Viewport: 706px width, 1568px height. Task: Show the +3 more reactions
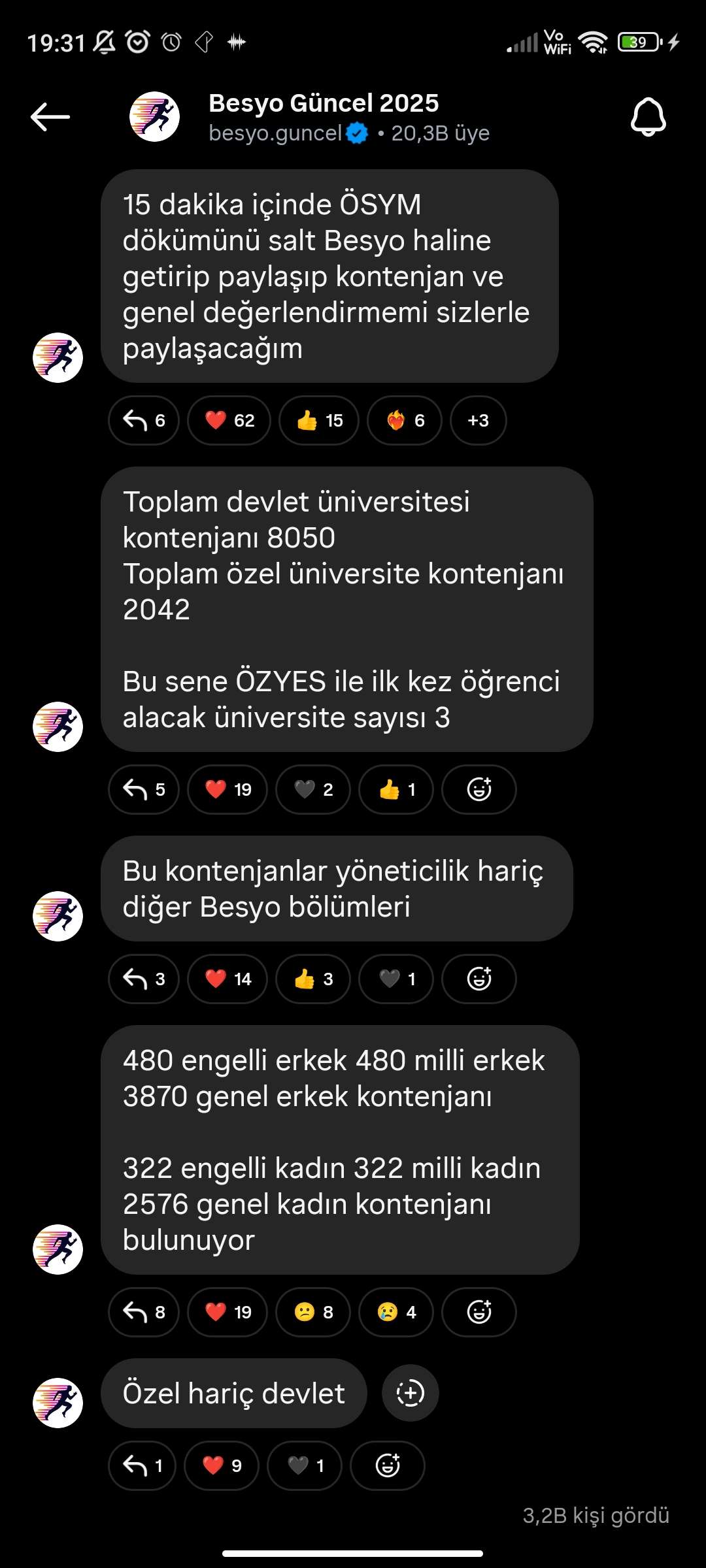478,420
